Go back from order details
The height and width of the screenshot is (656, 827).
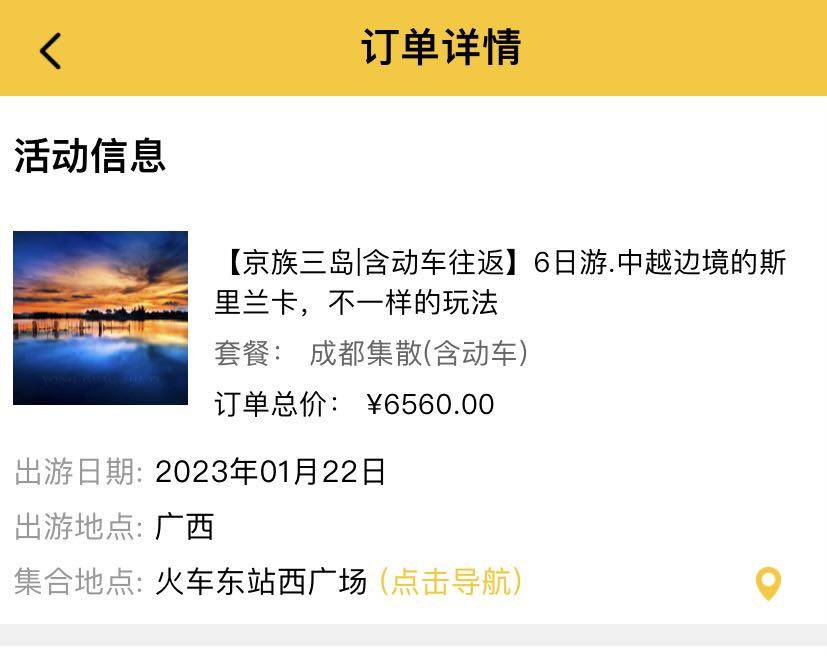51,49
